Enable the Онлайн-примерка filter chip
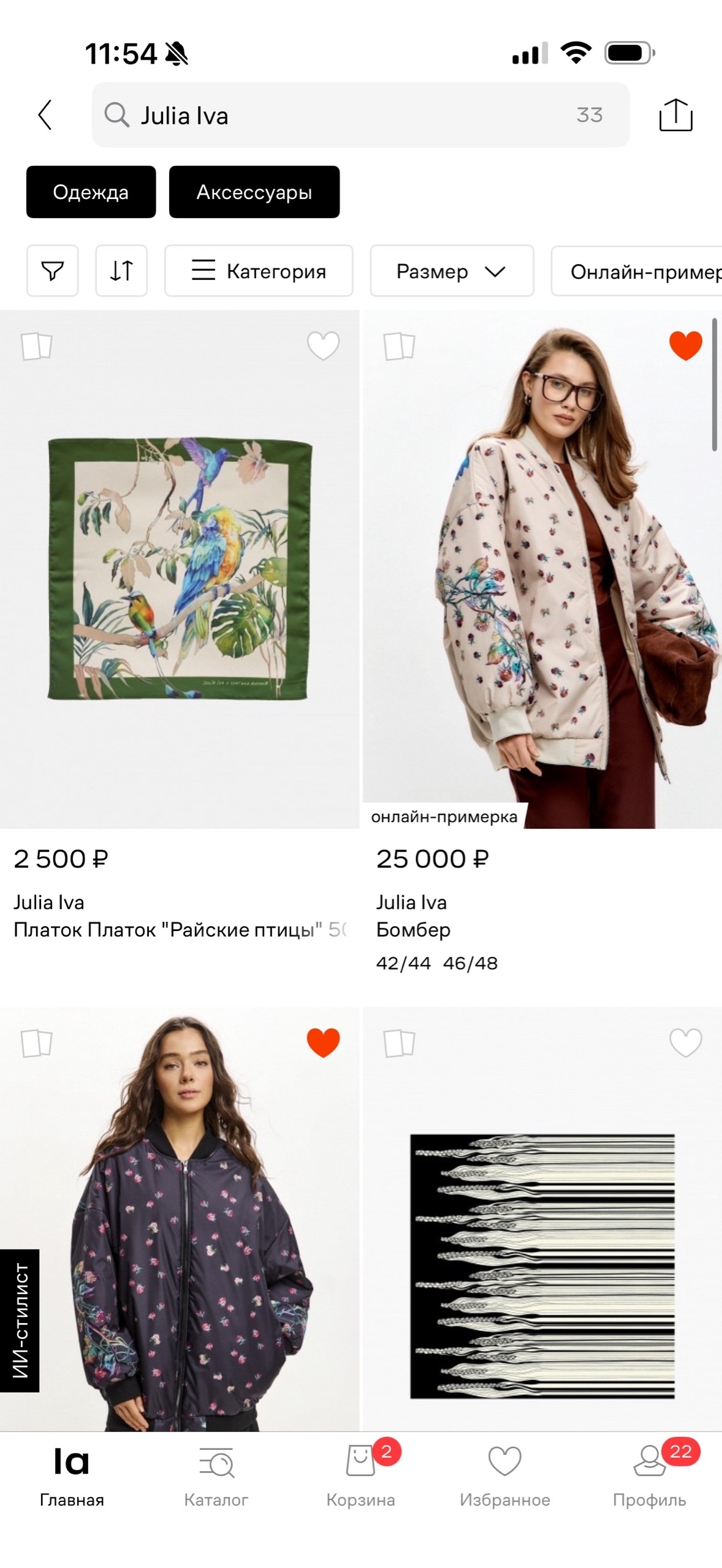Screen dimensions: 722x1568 (637, 271)
